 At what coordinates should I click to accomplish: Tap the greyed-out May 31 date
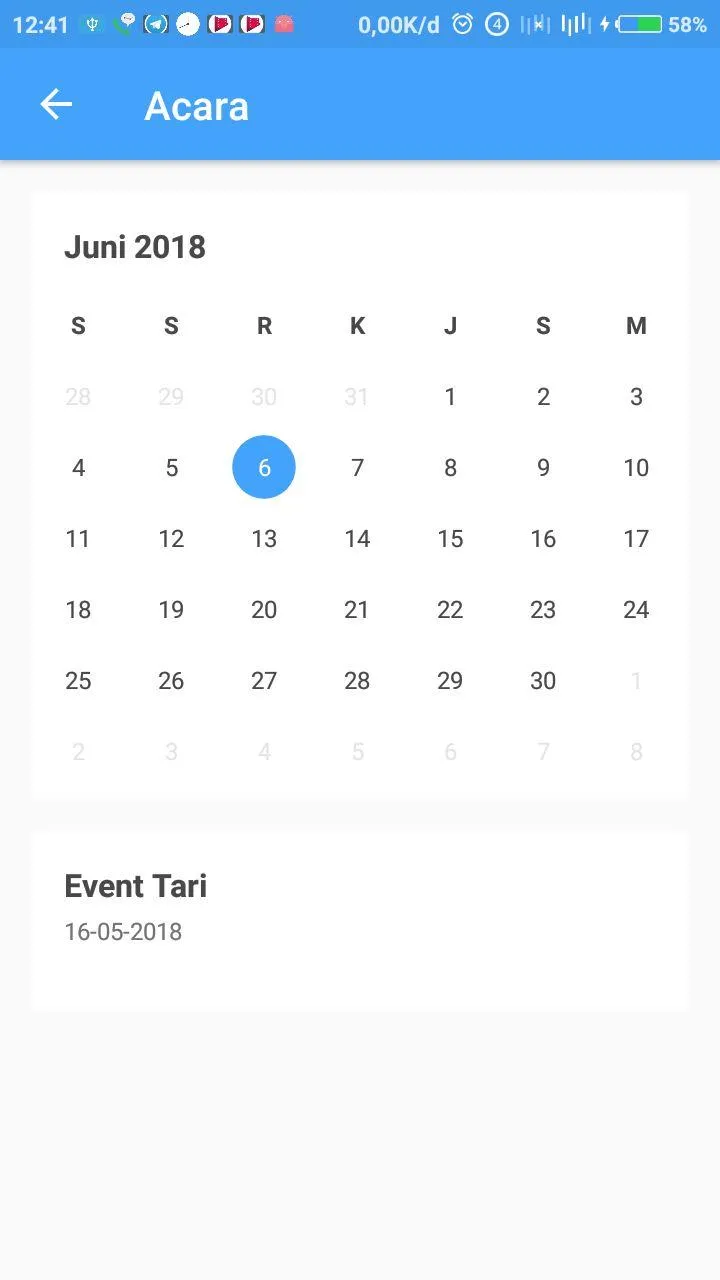point(357,397)
